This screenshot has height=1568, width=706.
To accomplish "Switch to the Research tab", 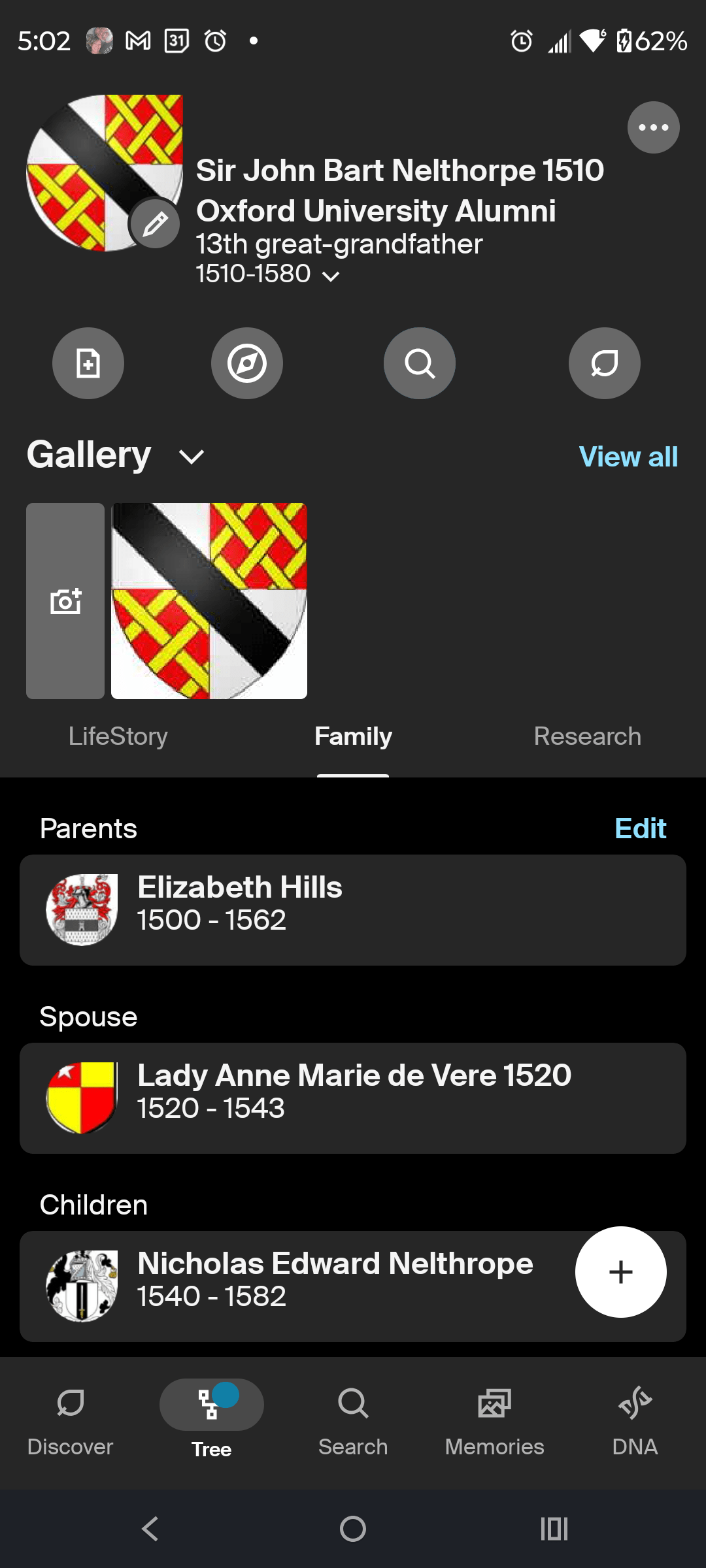I will pos(587,737).
